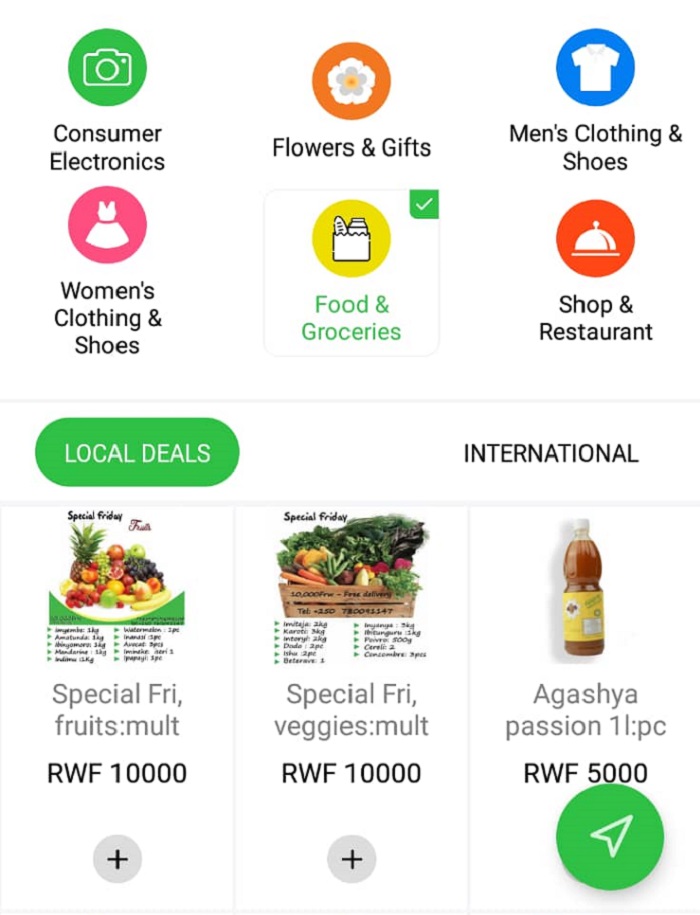Deselect the Food & Groceries category
The width and height of the screenshot is (700, 915).
[351, 272]
